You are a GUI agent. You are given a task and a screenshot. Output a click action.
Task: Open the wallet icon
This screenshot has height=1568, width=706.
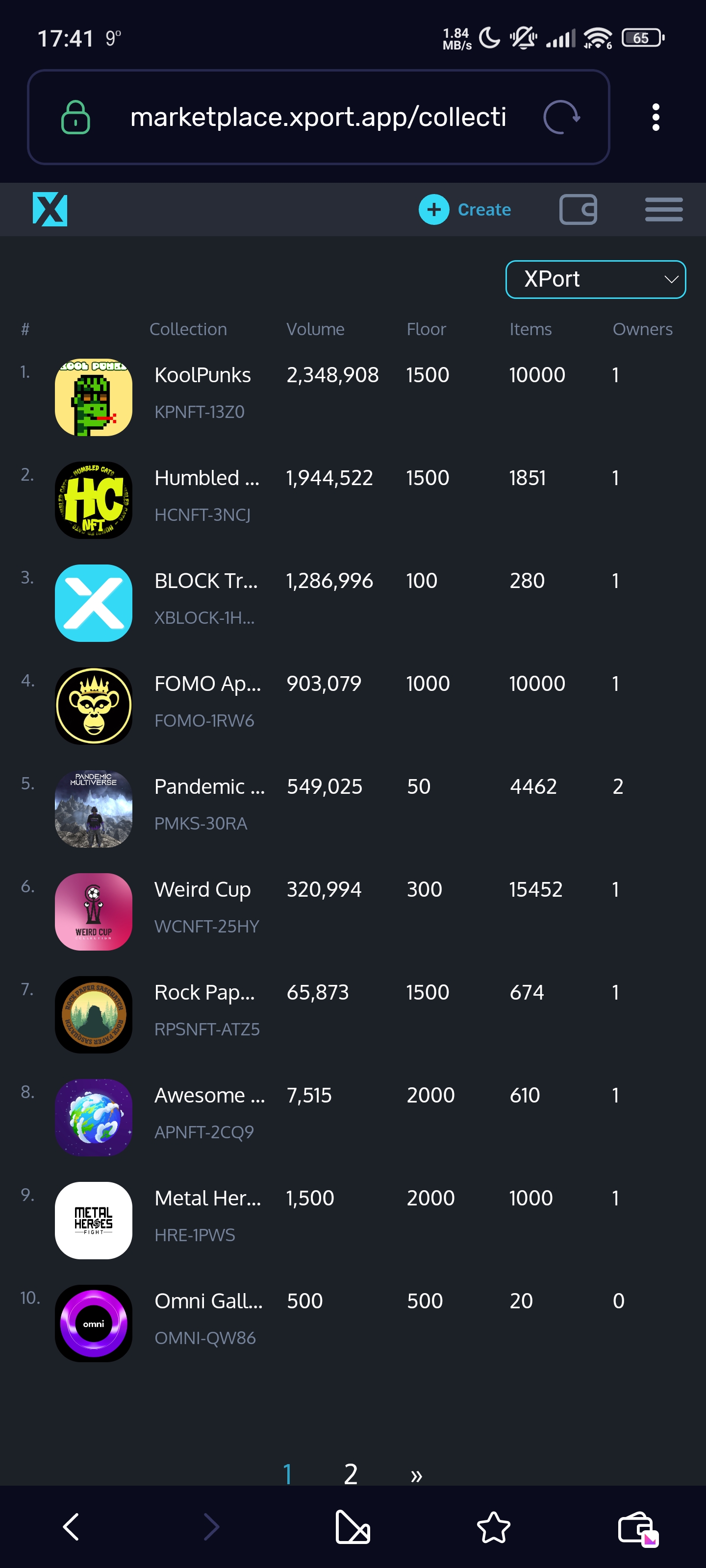578,209
